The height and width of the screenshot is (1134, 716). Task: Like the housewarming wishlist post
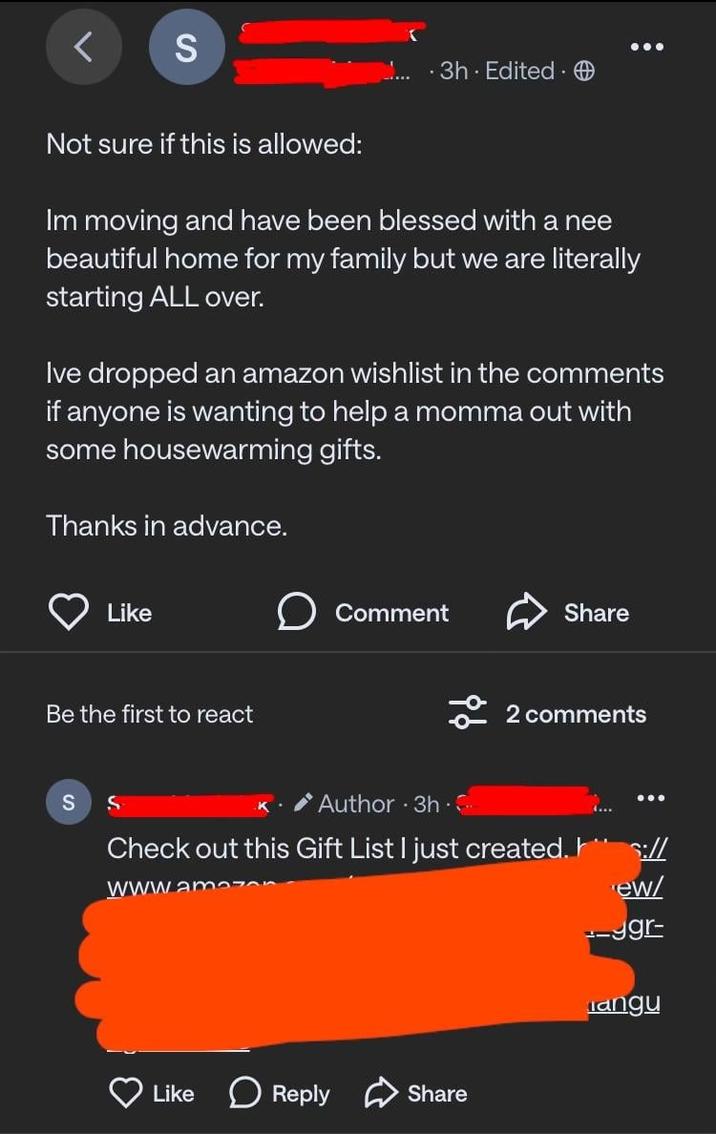point(100,613)
